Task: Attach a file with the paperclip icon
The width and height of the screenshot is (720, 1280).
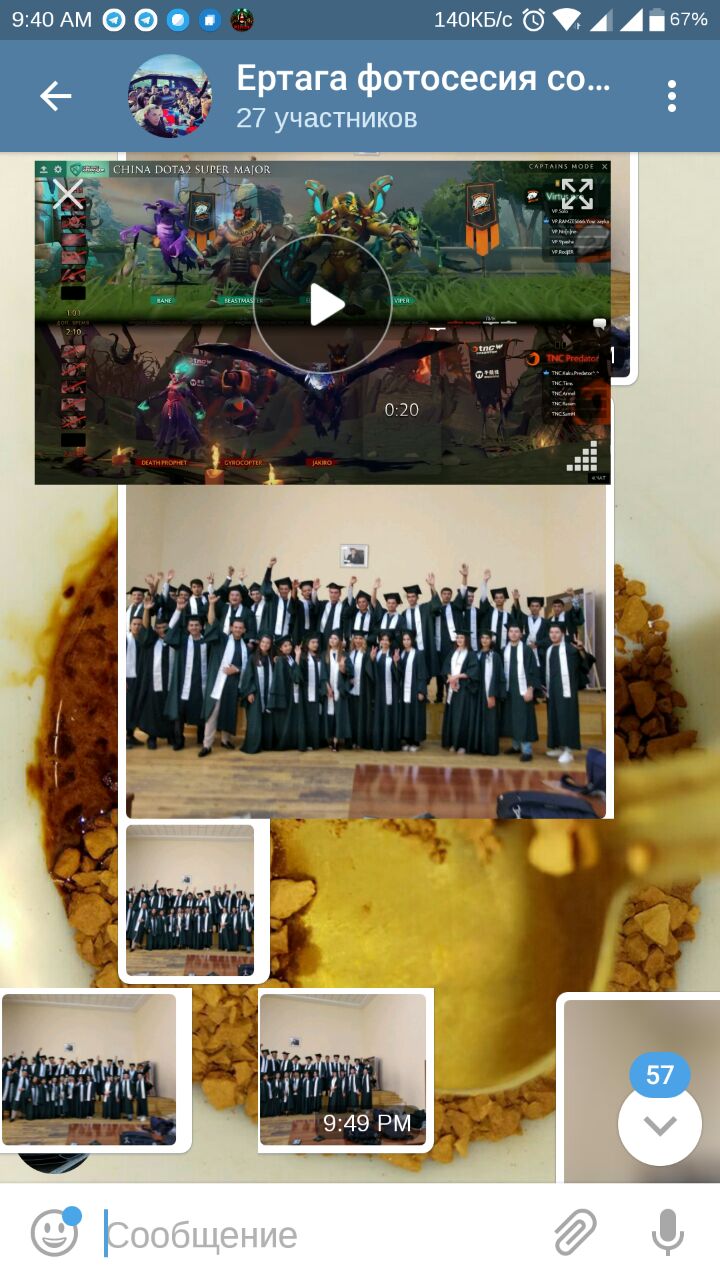Action: pos(576,1233)
